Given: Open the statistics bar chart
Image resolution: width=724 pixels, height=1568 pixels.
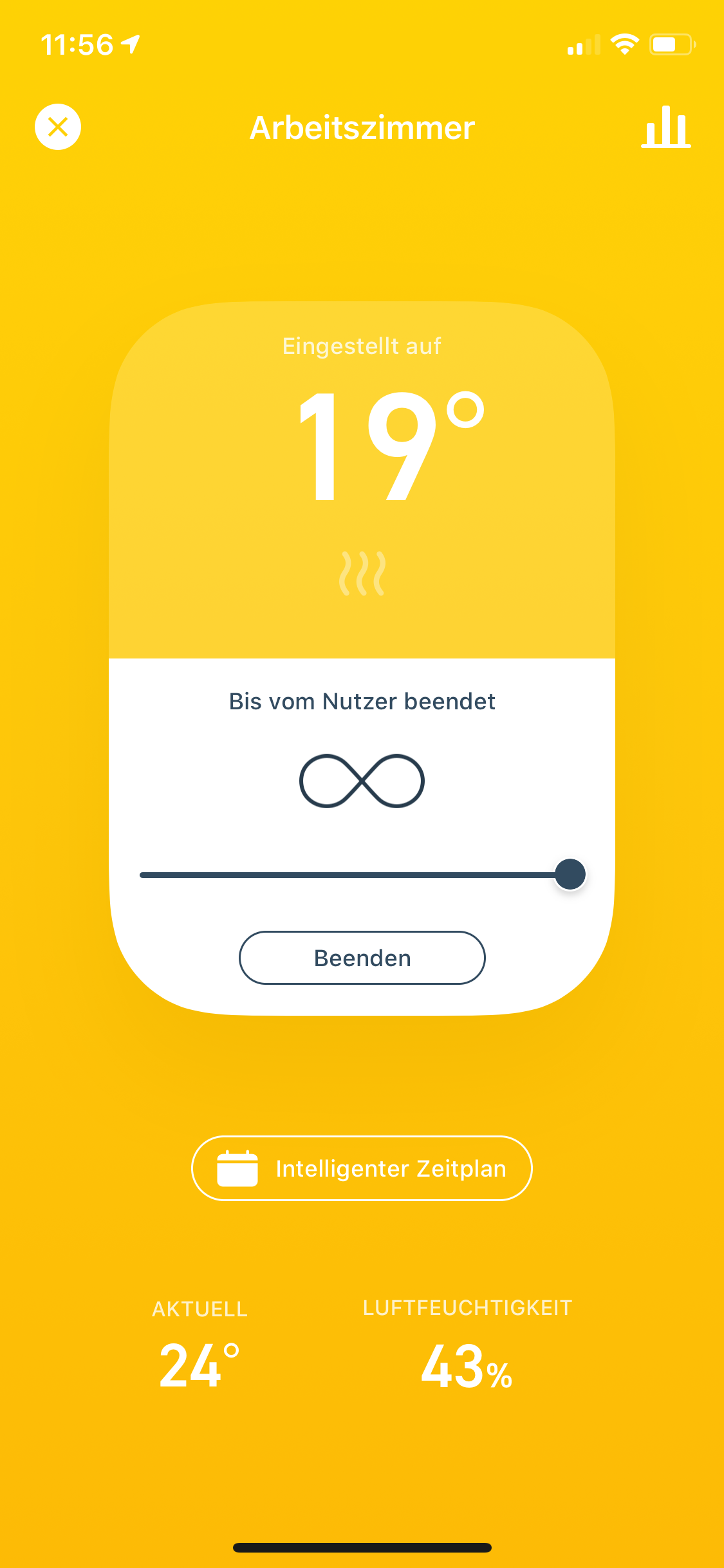Looking at the screenshot, I should click(x=666, y=127).
